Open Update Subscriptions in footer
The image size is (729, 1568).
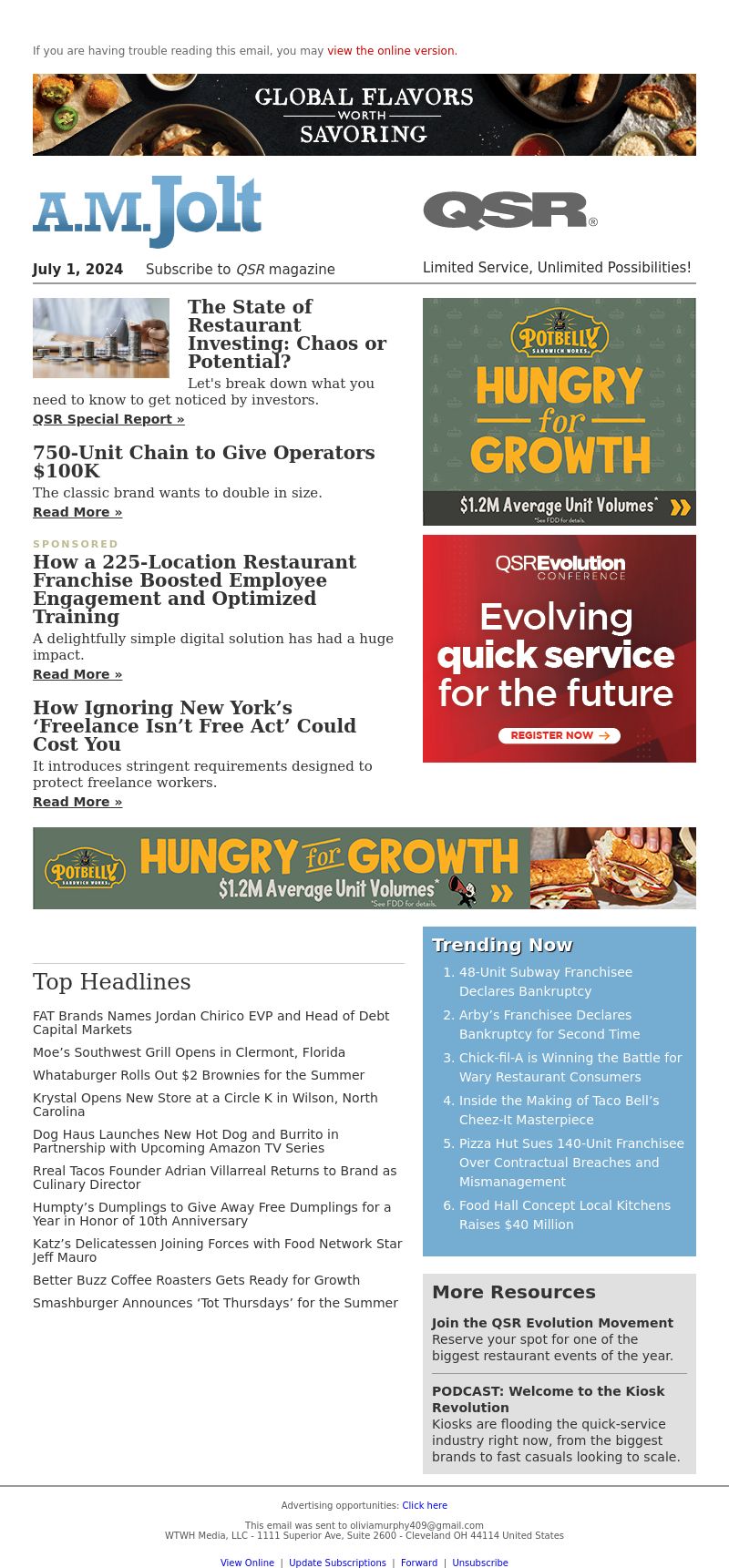(337, 1563)
